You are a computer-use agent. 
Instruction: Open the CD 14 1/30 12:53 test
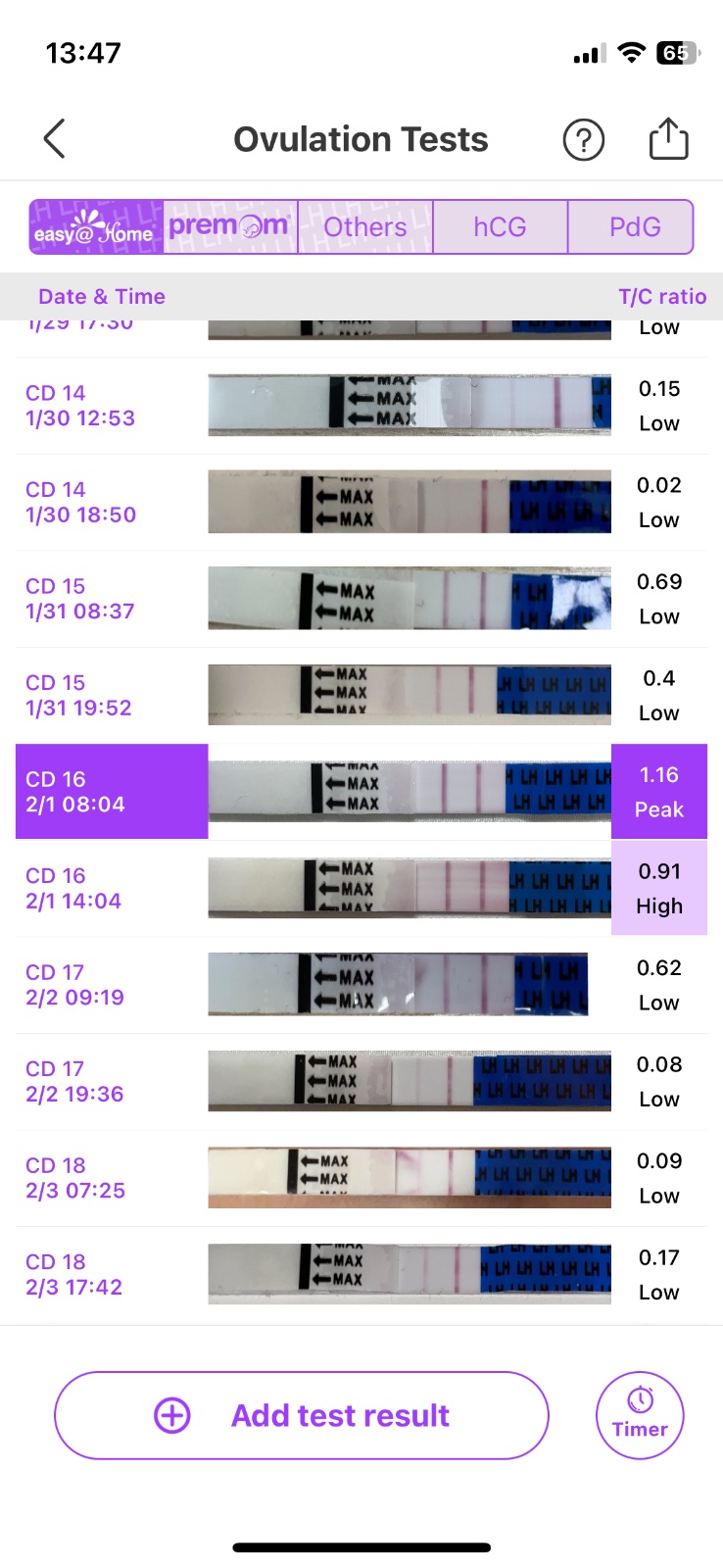coord(361,406)
